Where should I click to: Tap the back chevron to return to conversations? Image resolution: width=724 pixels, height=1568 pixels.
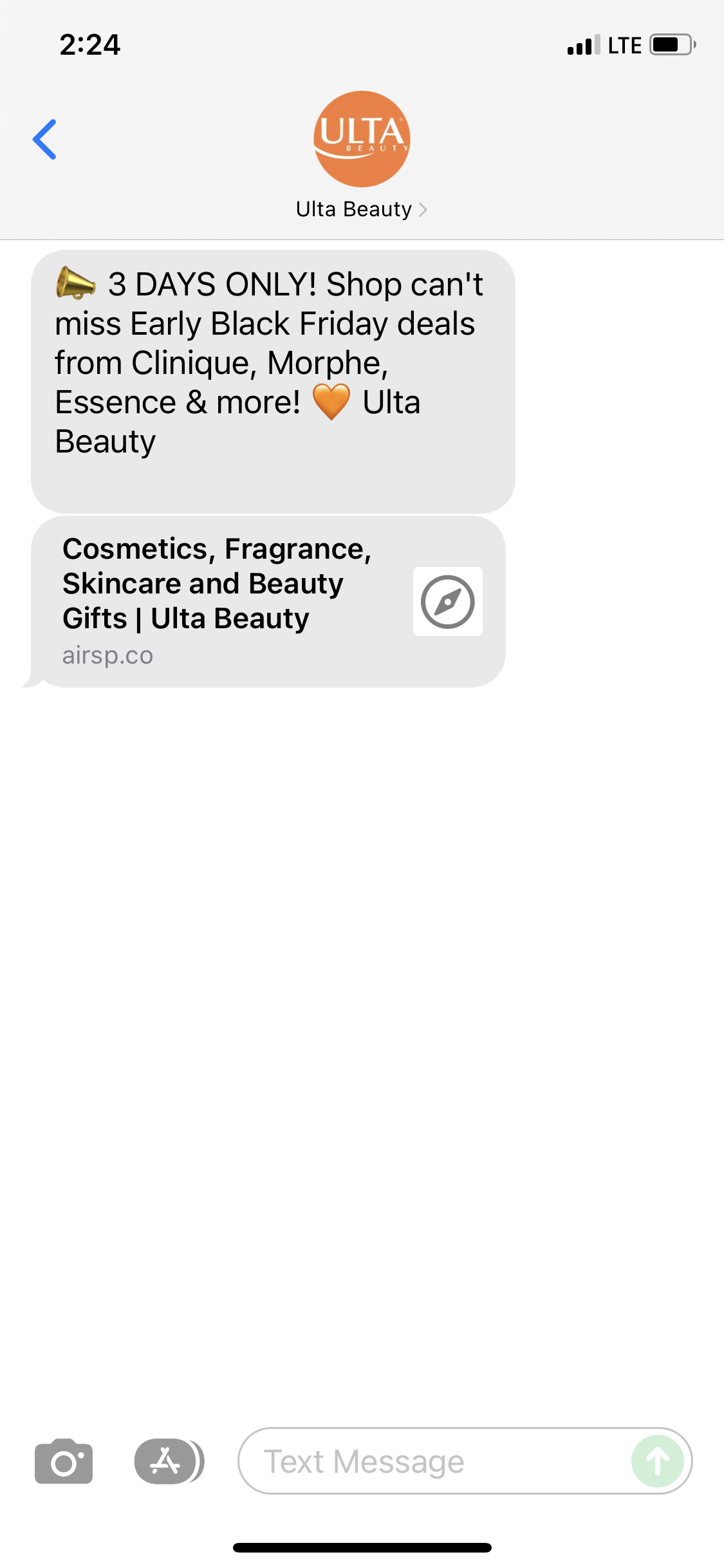[45, 139]
